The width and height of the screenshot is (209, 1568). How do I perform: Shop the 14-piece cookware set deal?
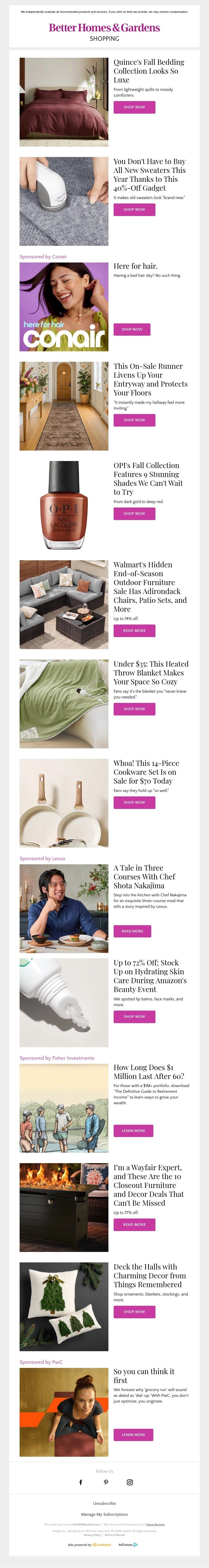pos(134,802)
